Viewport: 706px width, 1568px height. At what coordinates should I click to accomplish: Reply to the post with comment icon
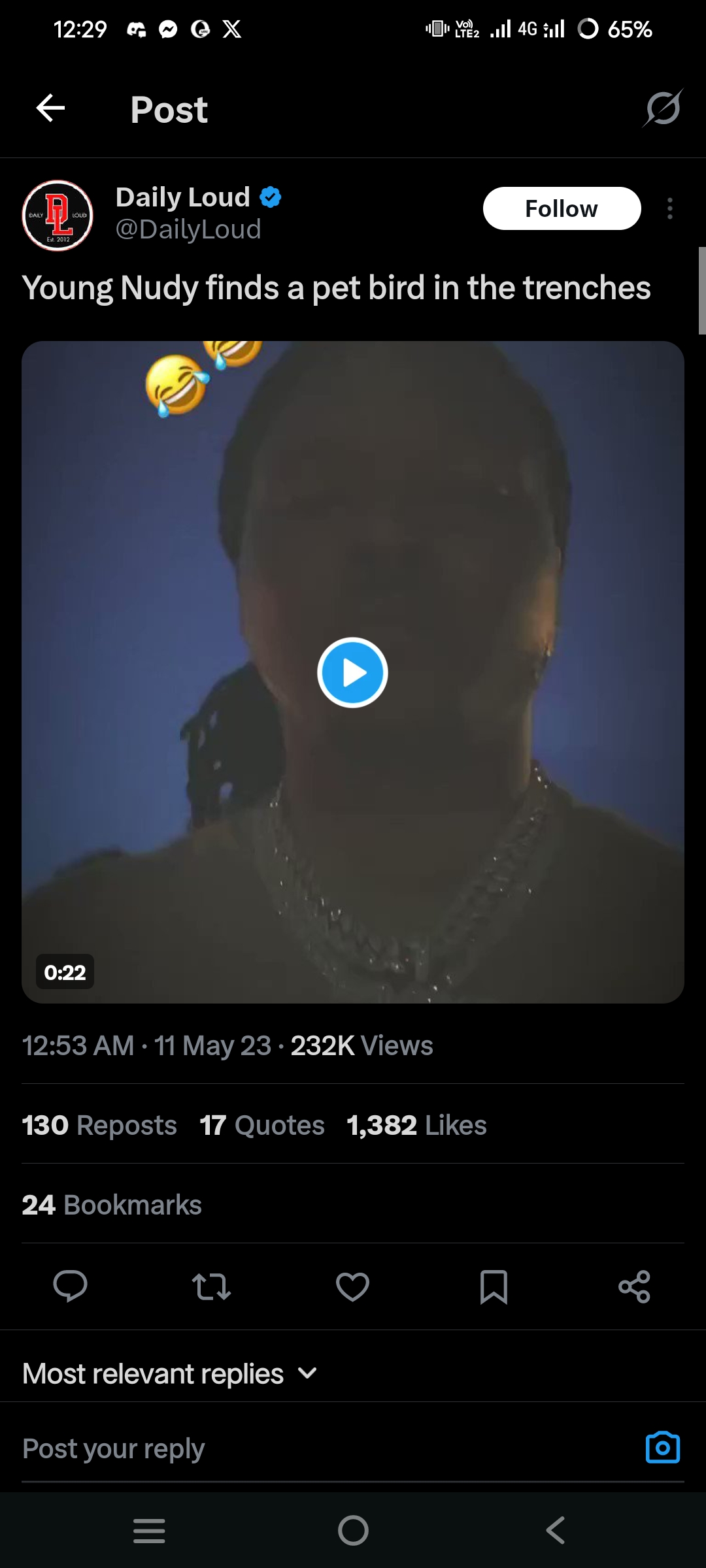[70, 1286]
